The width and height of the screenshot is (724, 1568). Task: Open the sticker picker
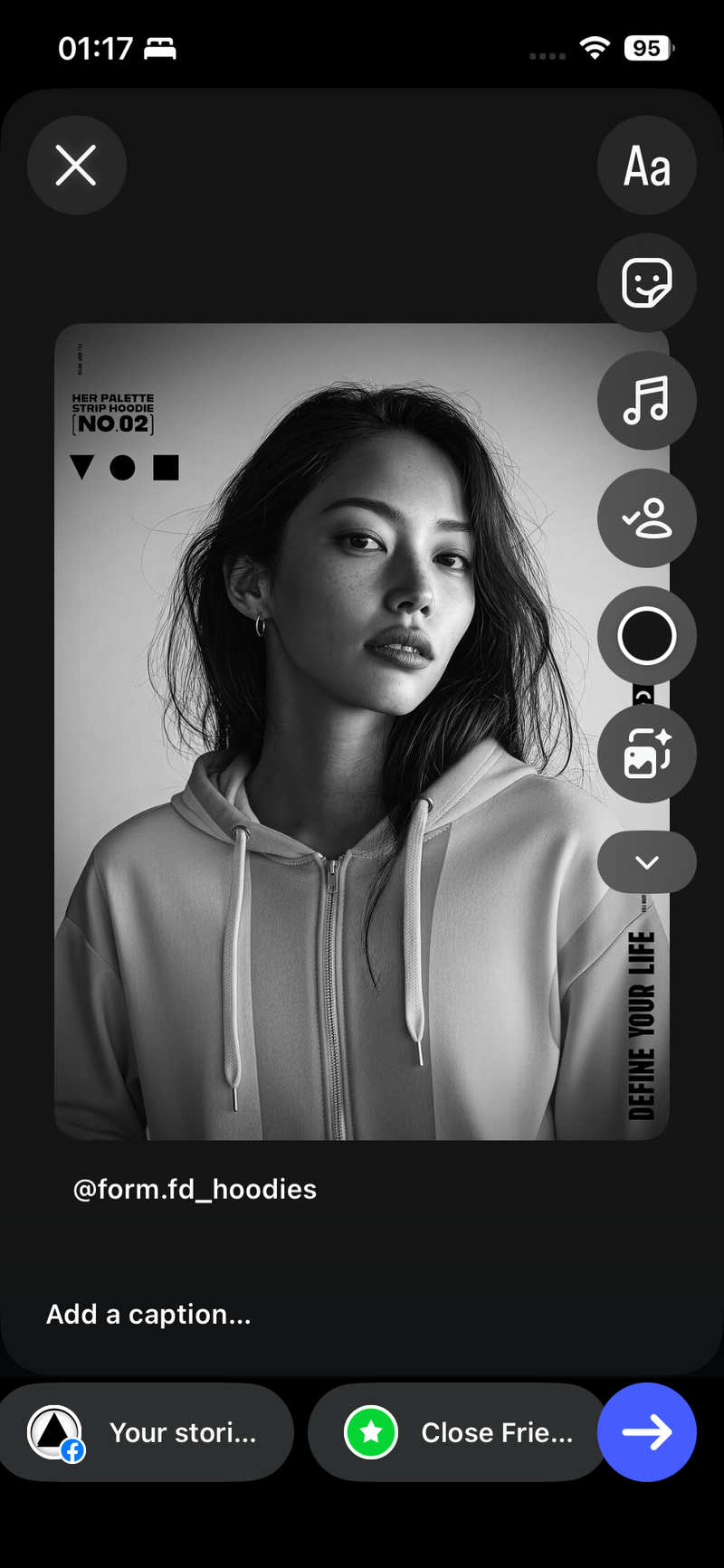coord(646,282)
